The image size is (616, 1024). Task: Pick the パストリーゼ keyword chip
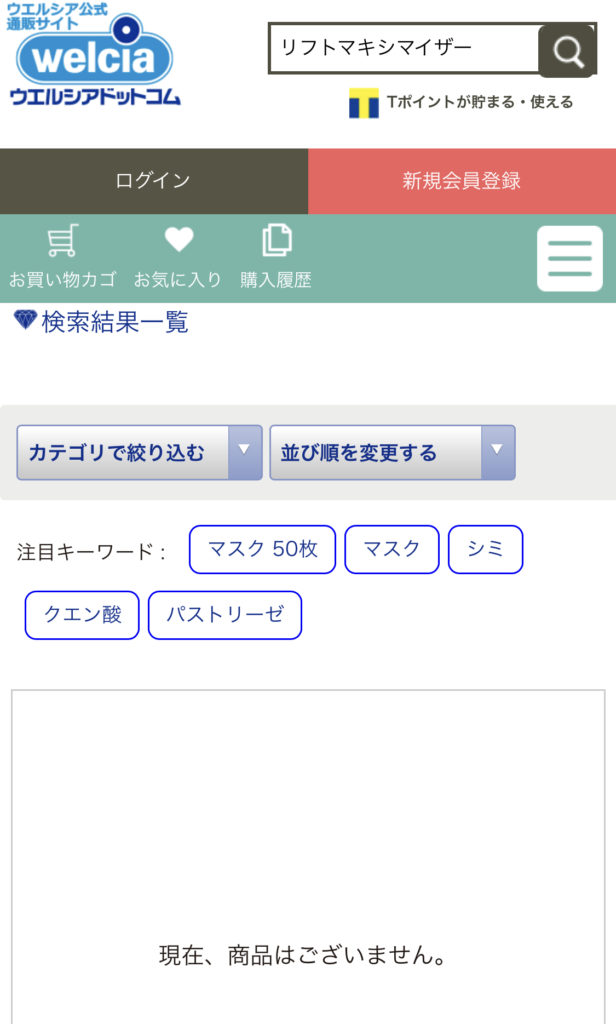225,615
